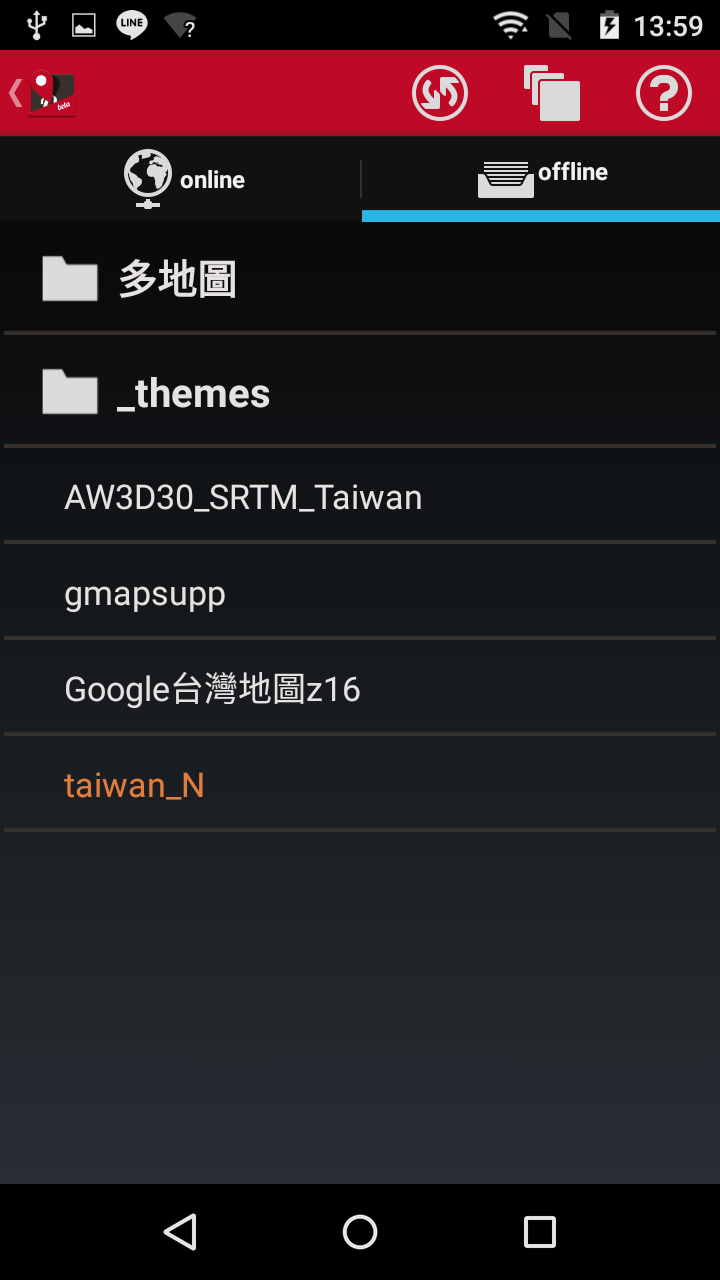Open the layers overlay icon
The width and height of the screenshot is (720, 1280).
pos(552,93)
